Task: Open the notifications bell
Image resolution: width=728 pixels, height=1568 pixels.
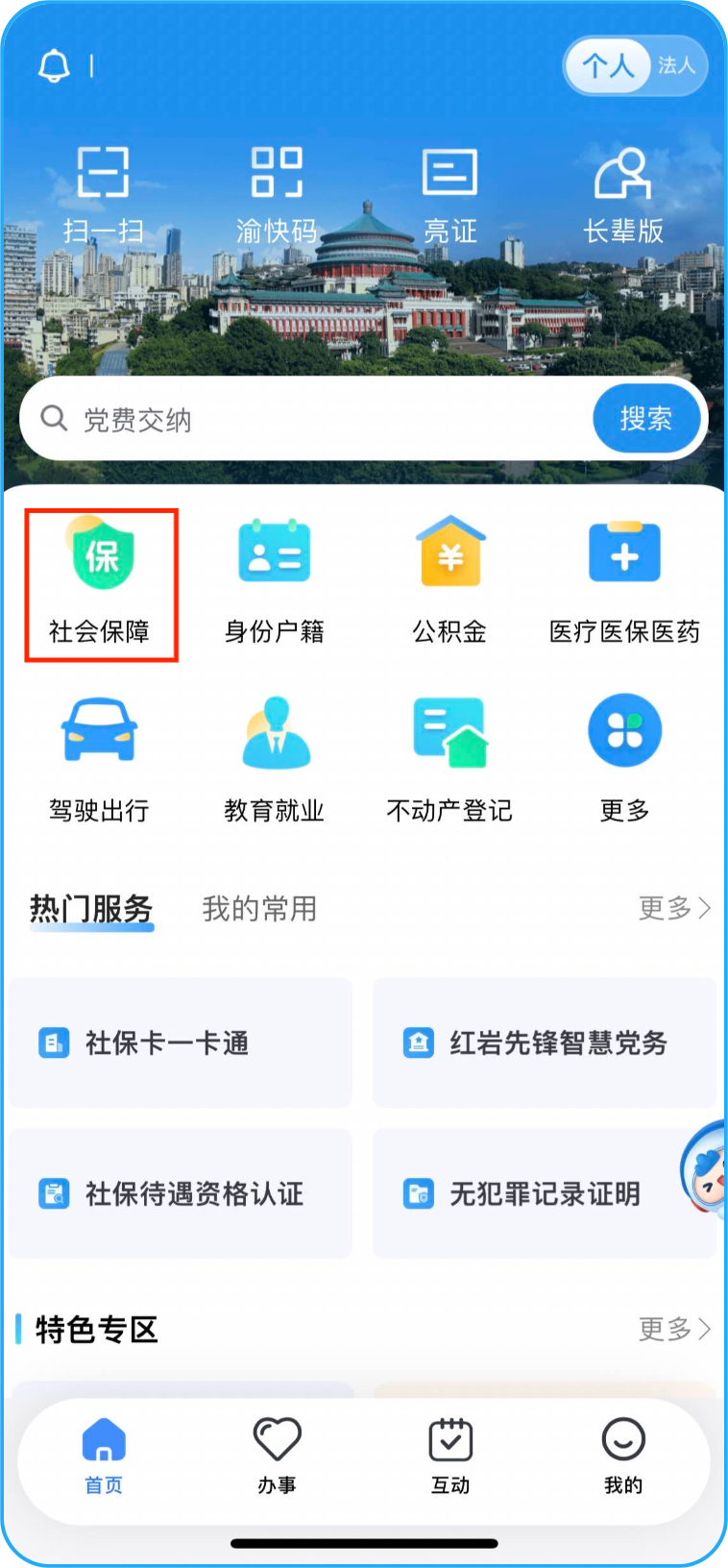Action: 54,66
